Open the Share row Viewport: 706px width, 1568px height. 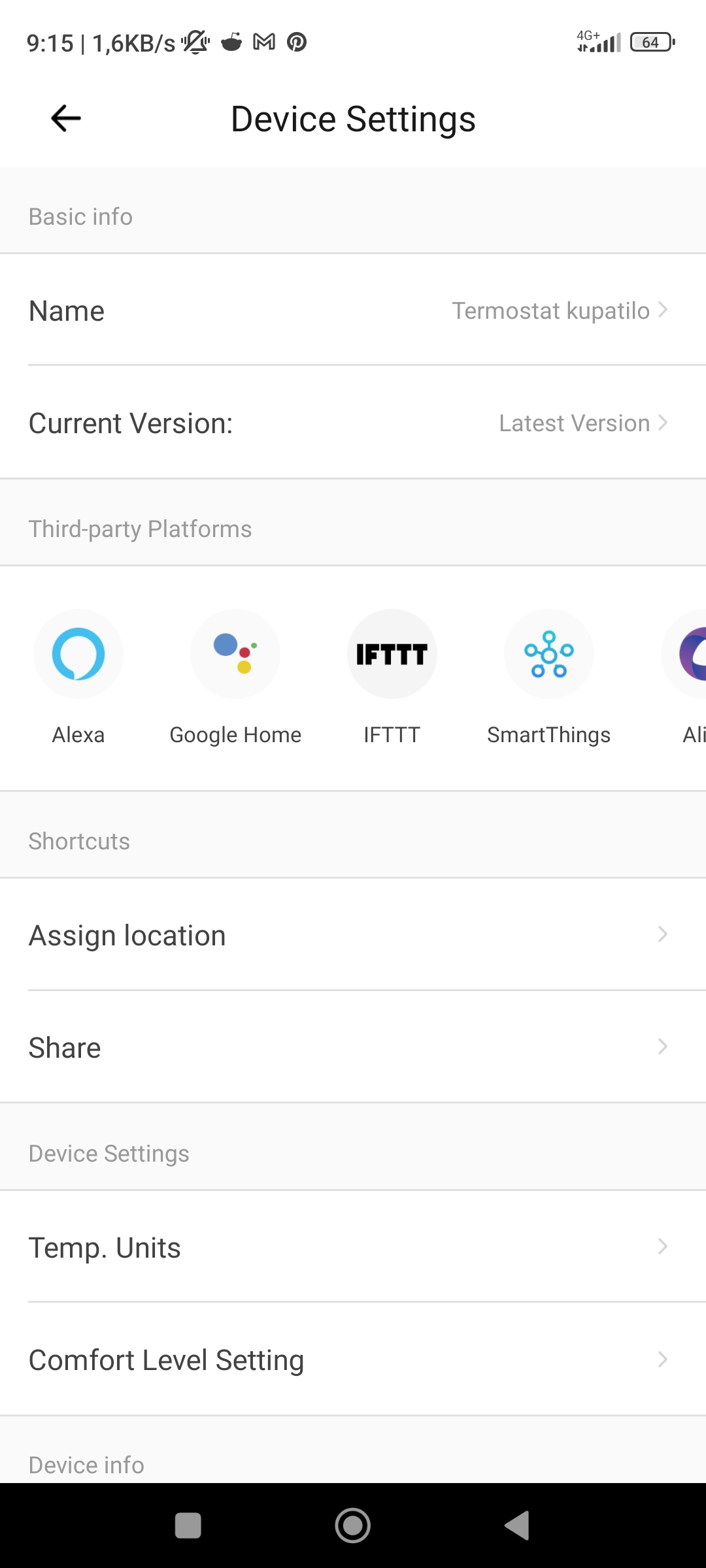point(353,1047)
